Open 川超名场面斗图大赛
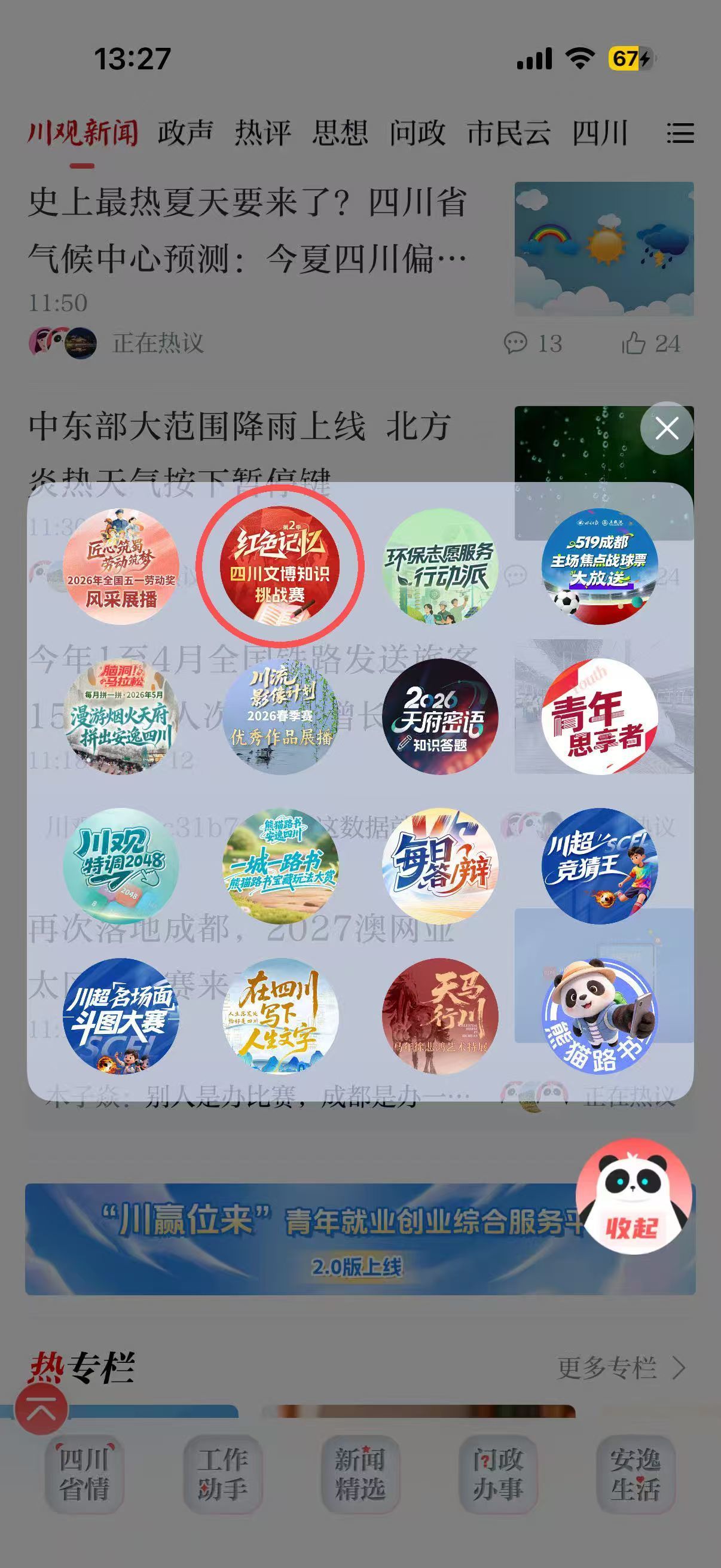This screenshot has width=721, height=1568. (x=121, y=1016)
